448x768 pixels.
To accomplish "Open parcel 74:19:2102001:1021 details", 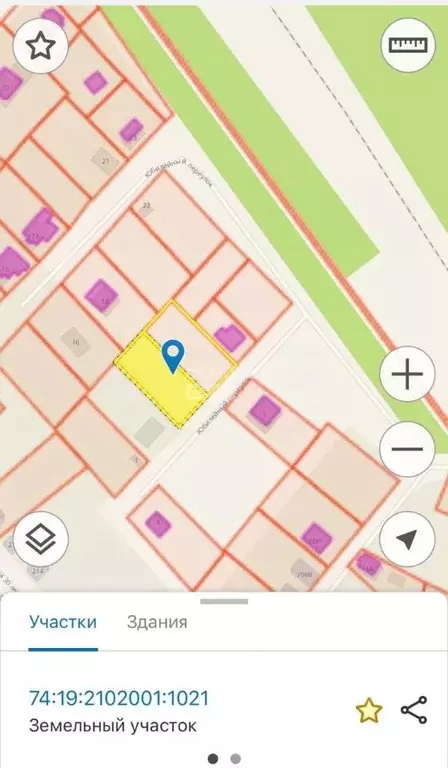I will pyautogui.click(x=119, y=698).
